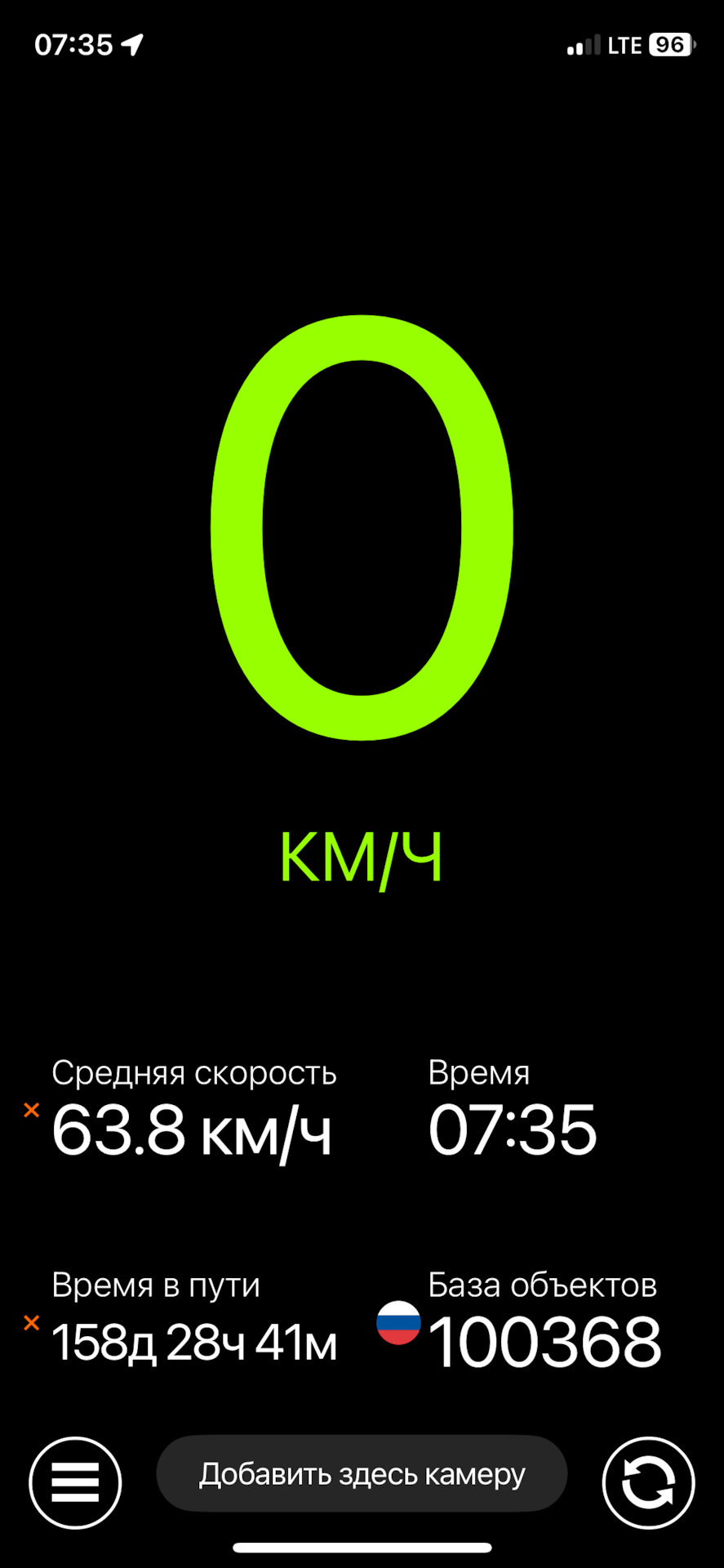Viewport: 724px width, 1568px height.
Task: Reset the average speed with the orange X
Action: click(x=32, y=1110)
